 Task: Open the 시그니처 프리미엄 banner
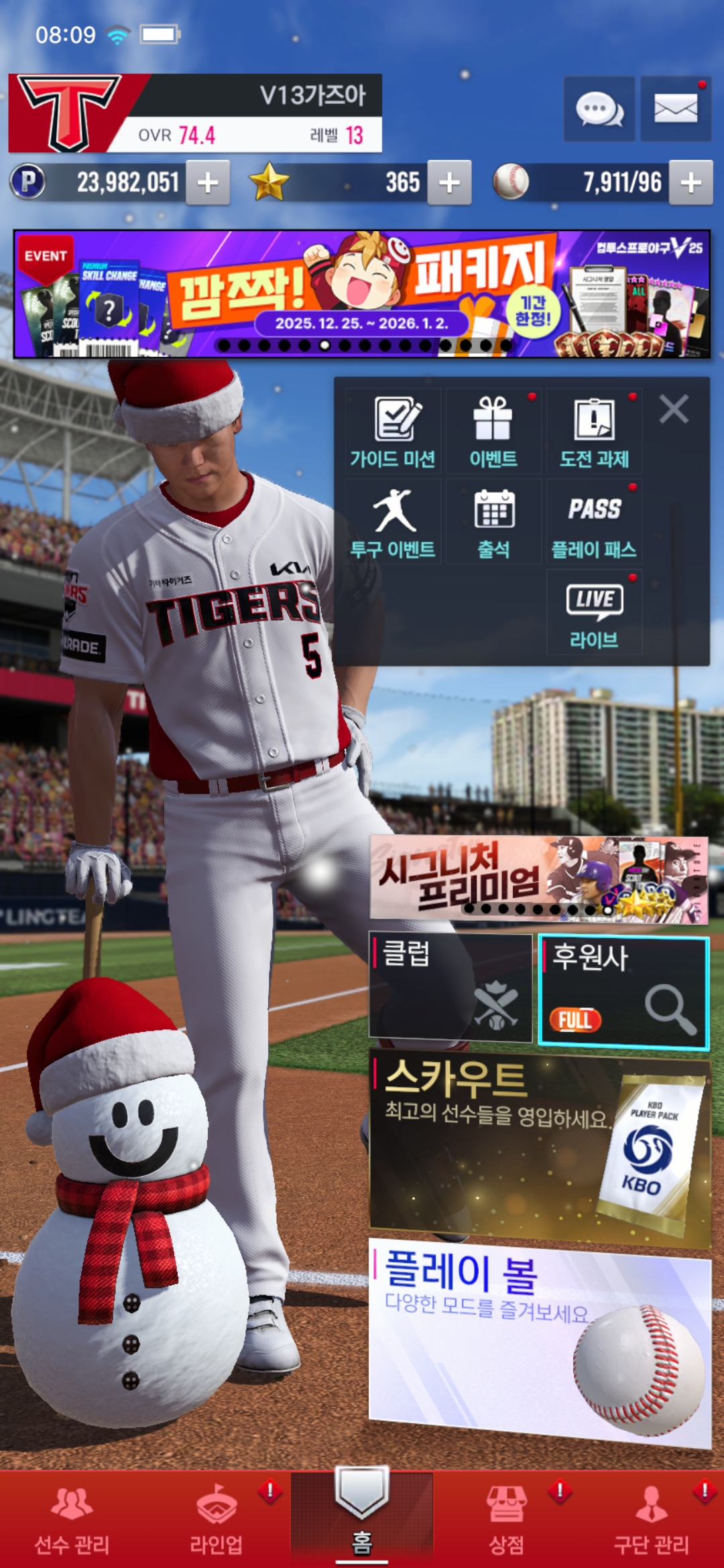pos(539,879)
